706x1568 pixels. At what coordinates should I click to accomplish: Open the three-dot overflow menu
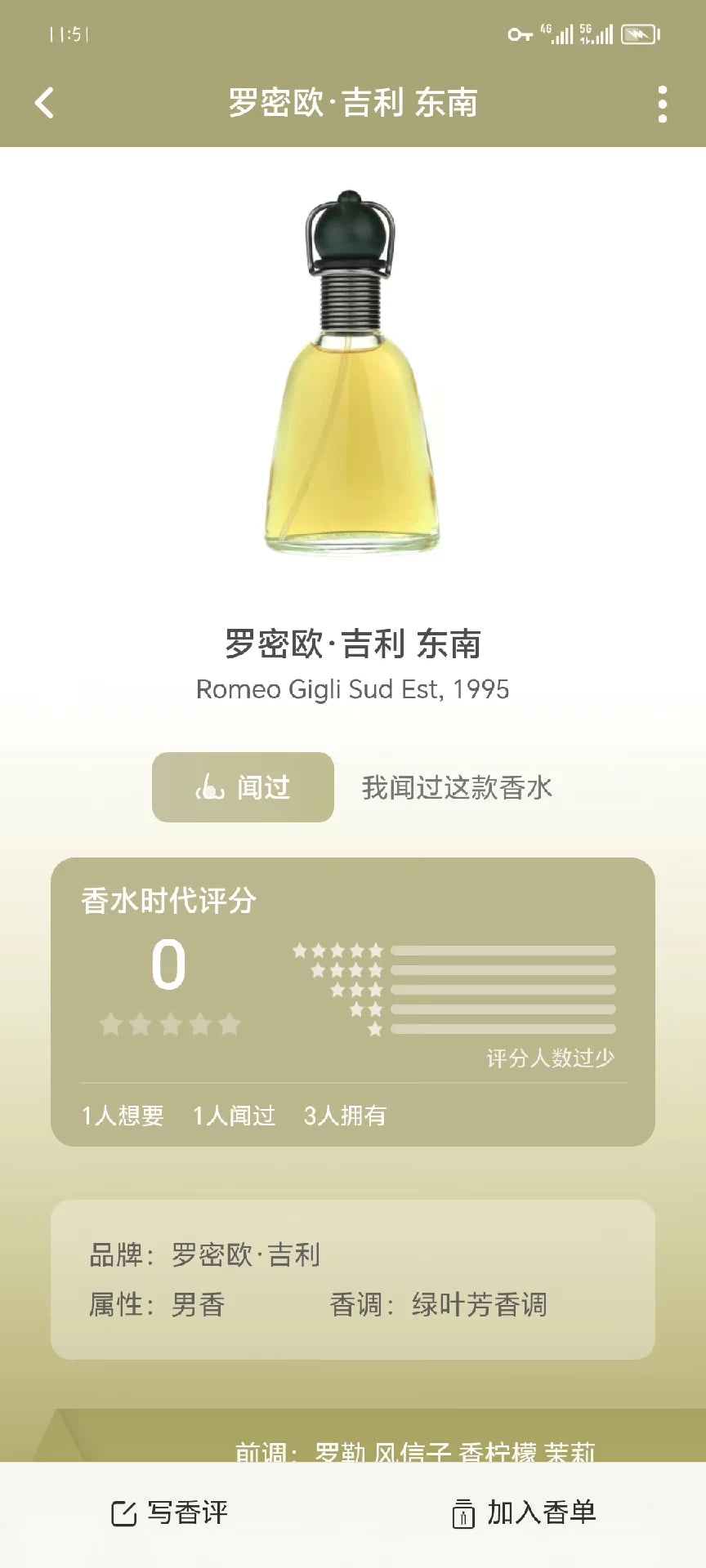coord(662,105)
